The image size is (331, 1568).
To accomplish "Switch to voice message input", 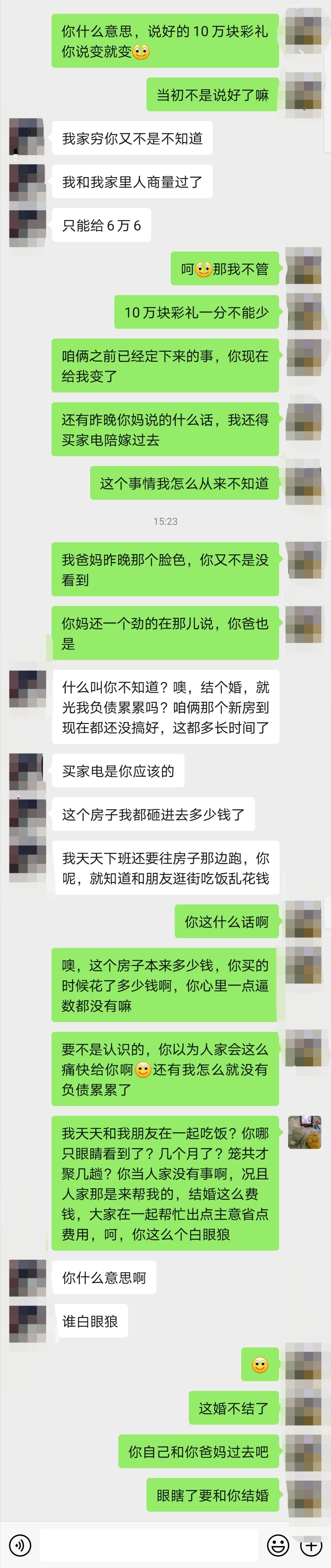I will [x=20, y=1544].
